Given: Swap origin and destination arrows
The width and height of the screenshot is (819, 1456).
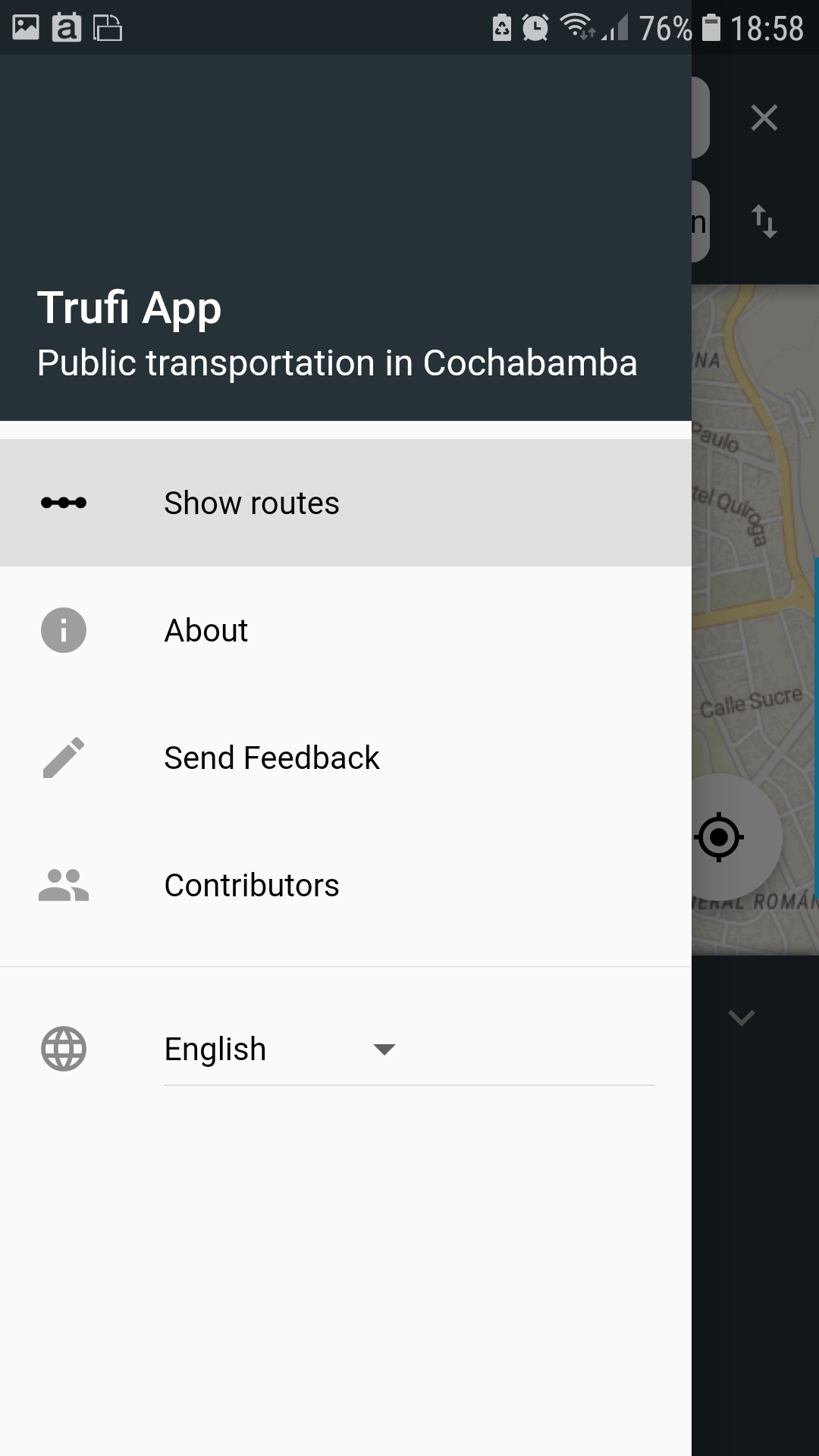Looking at the screenshot, I should 764,221.
